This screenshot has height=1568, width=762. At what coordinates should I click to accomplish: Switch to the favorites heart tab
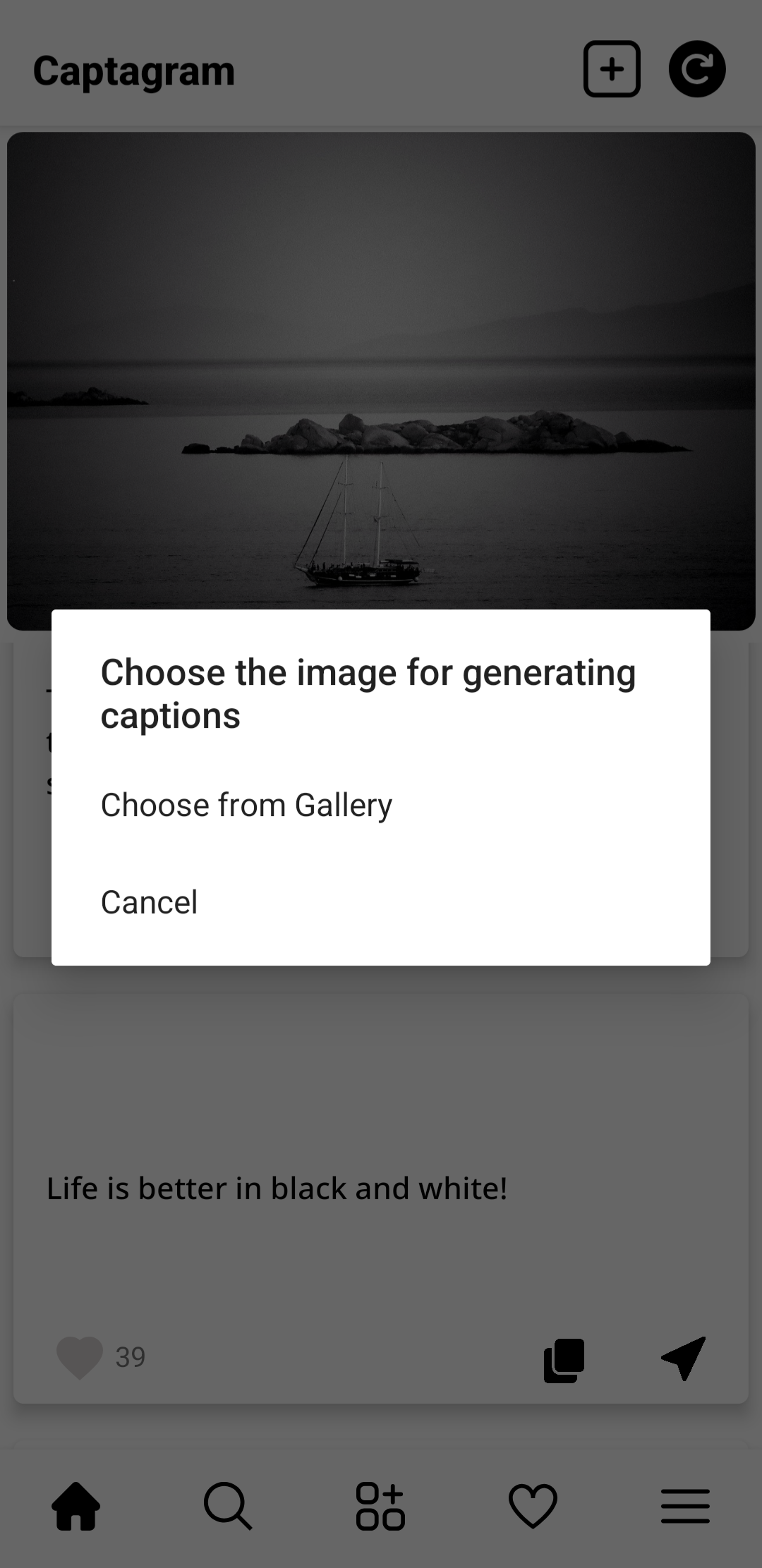tap(533, 1507)
